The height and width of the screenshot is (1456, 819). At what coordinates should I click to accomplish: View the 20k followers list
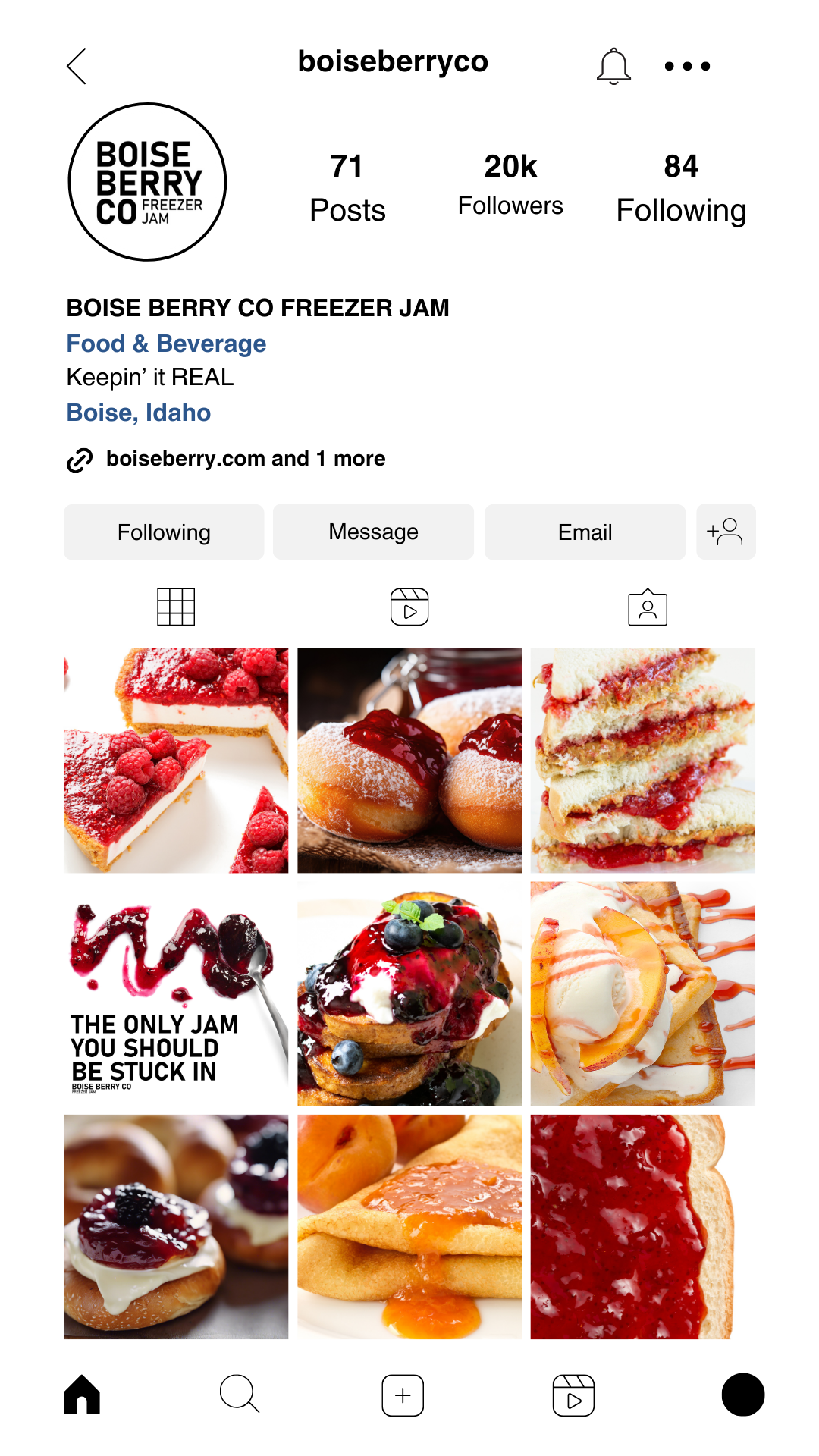click(510, 185)
